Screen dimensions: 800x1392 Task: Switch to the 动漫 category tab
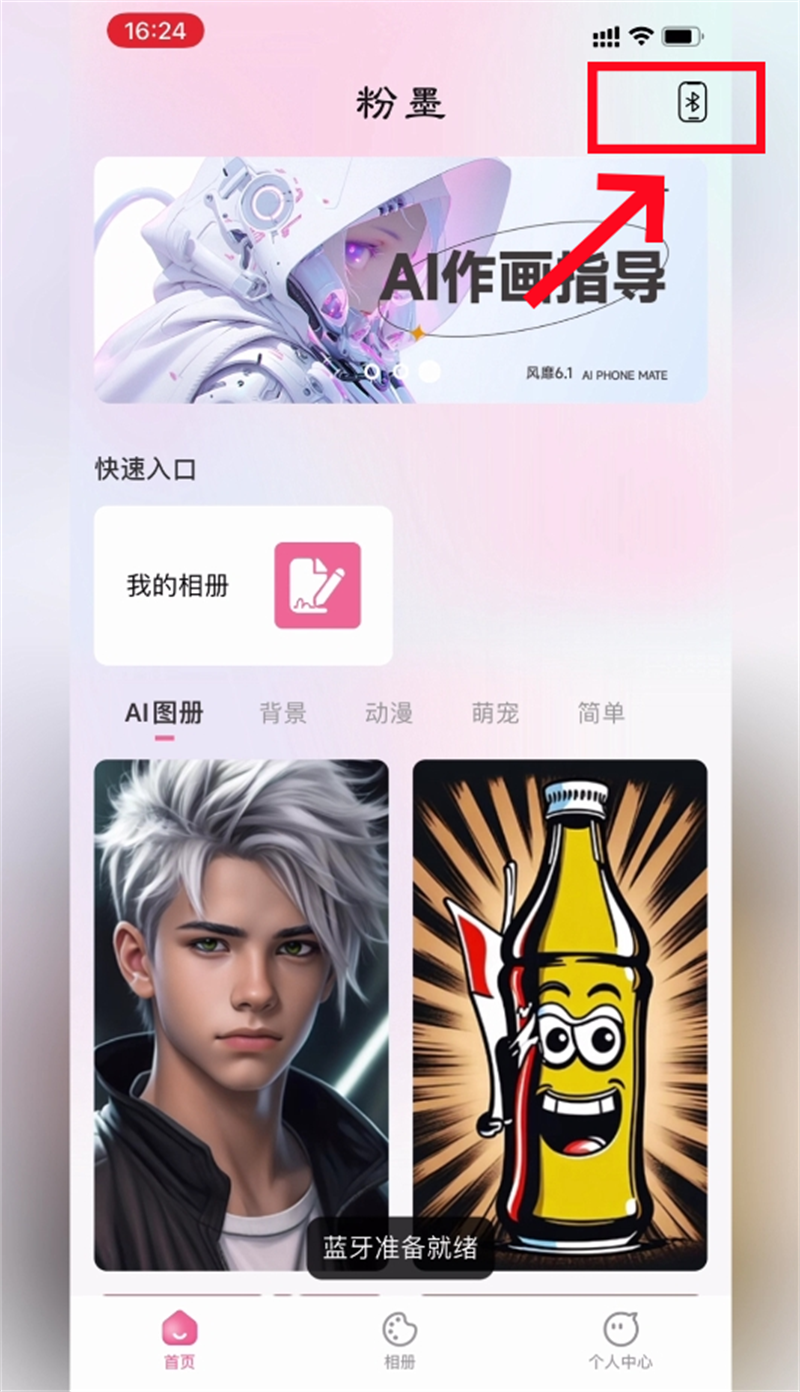point(386,713)
